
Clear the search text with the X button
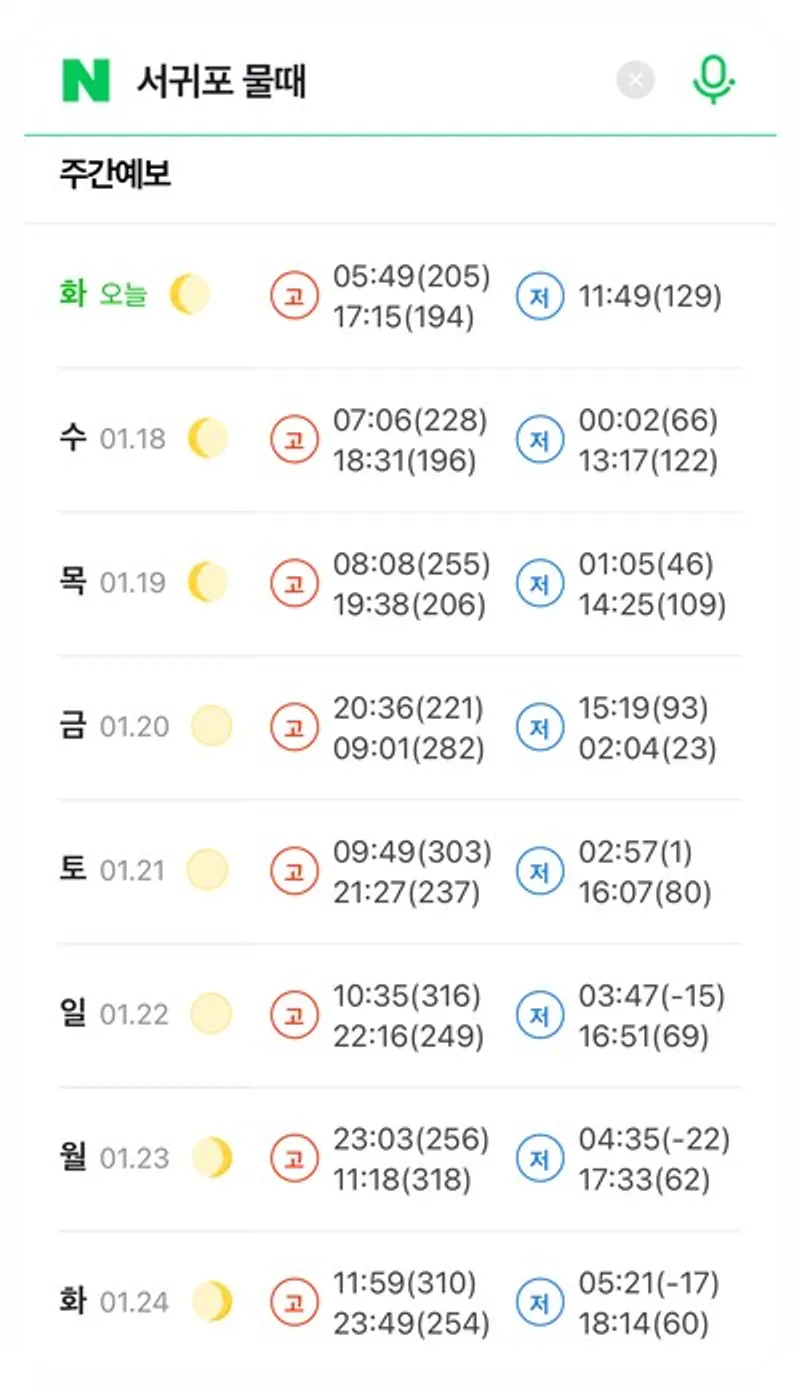click(636, 81)
